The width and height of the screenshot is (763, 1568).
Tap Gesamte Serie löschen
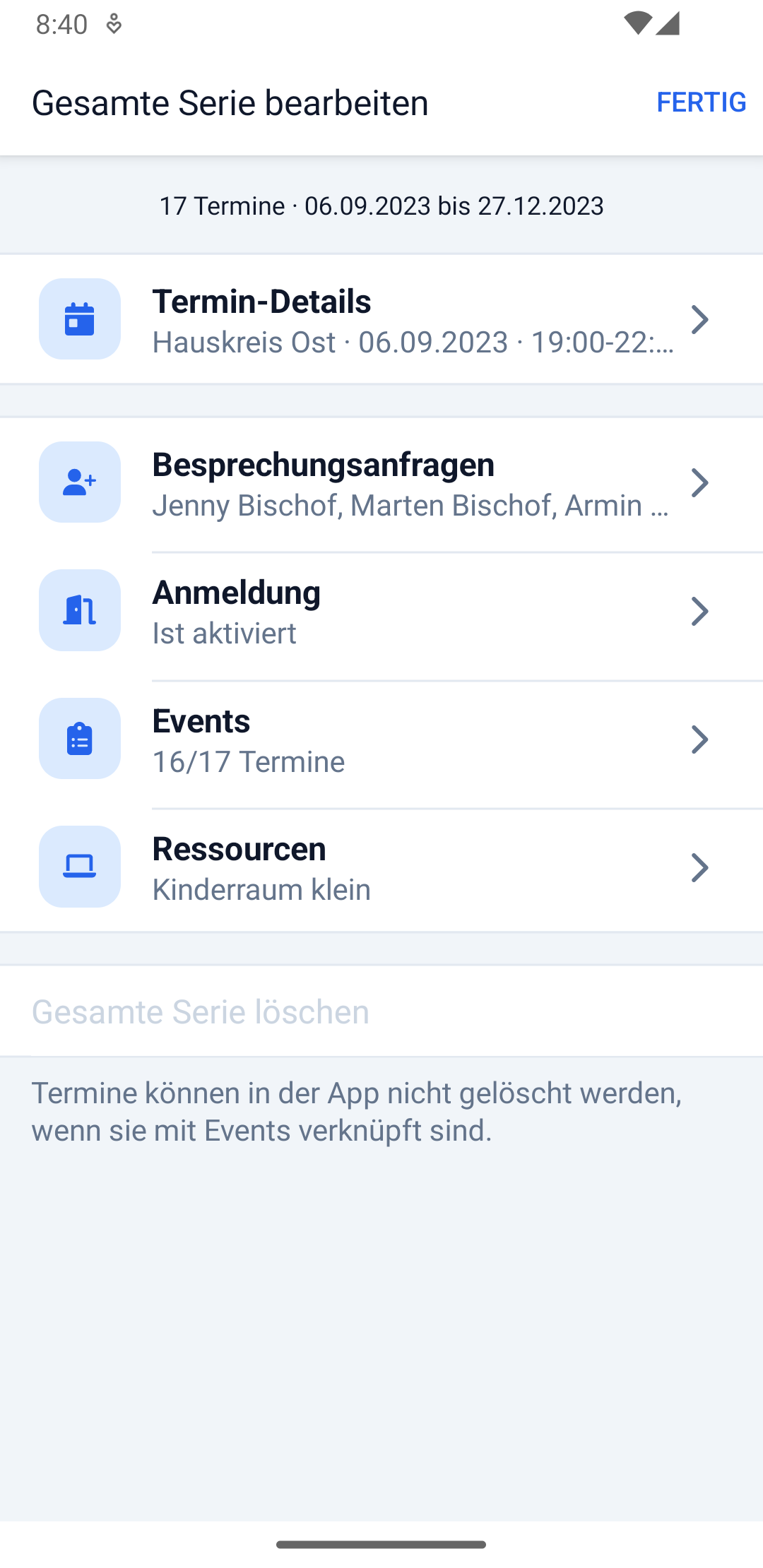click(381, 1011)
